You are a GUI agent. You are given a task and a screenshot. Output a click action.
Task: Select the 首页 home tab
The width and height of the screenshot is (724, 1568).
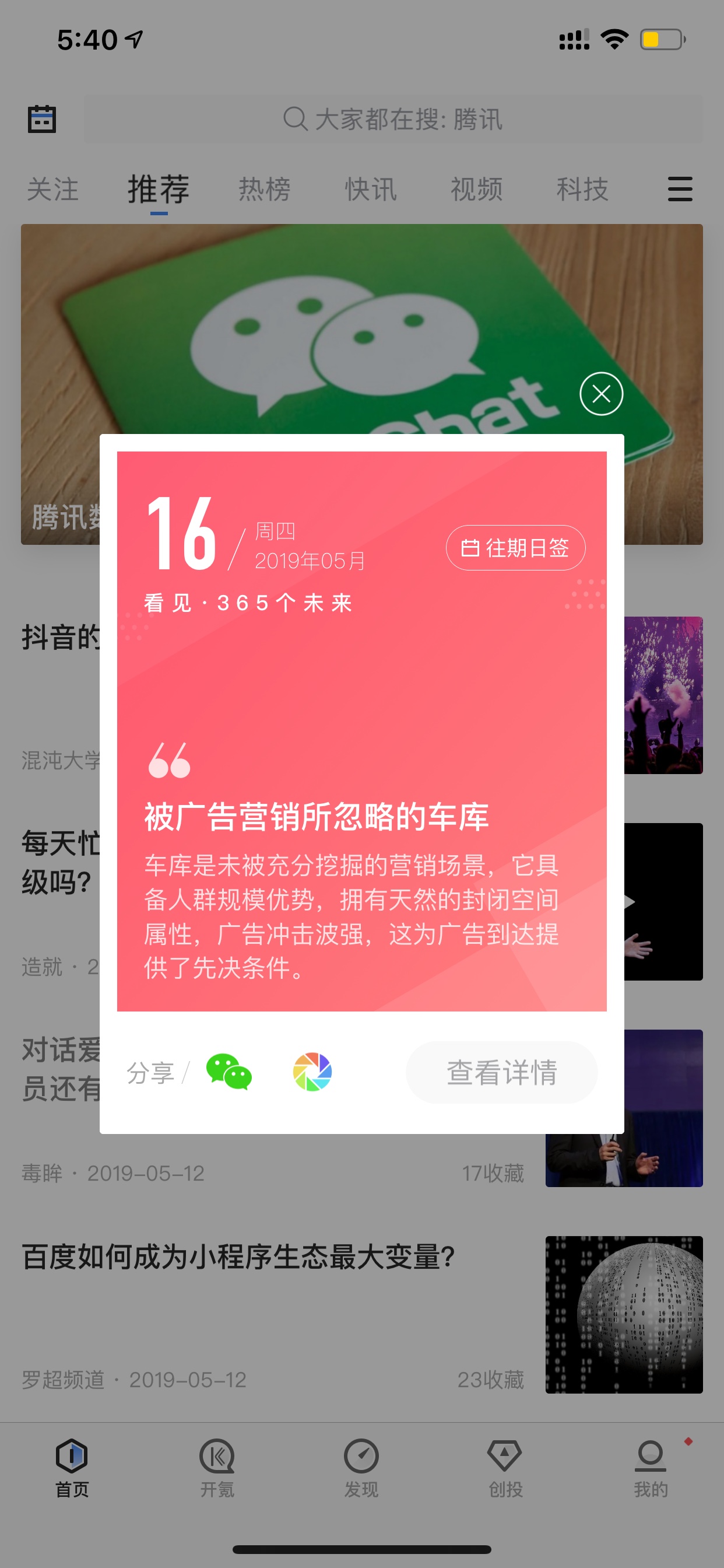[x=72, y=1468]
